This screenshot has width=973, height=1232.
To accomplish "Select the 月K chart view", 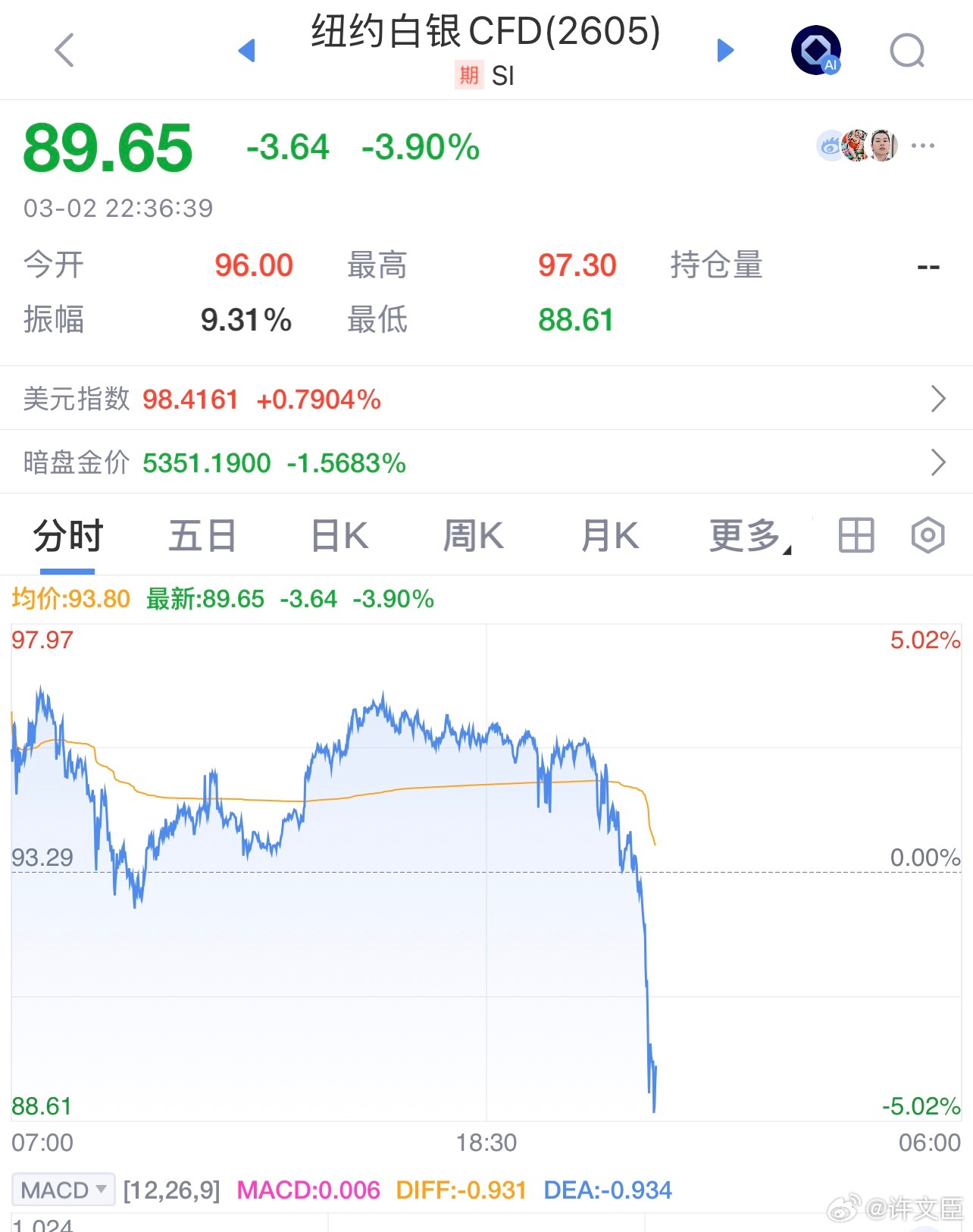I will (610, 534).
